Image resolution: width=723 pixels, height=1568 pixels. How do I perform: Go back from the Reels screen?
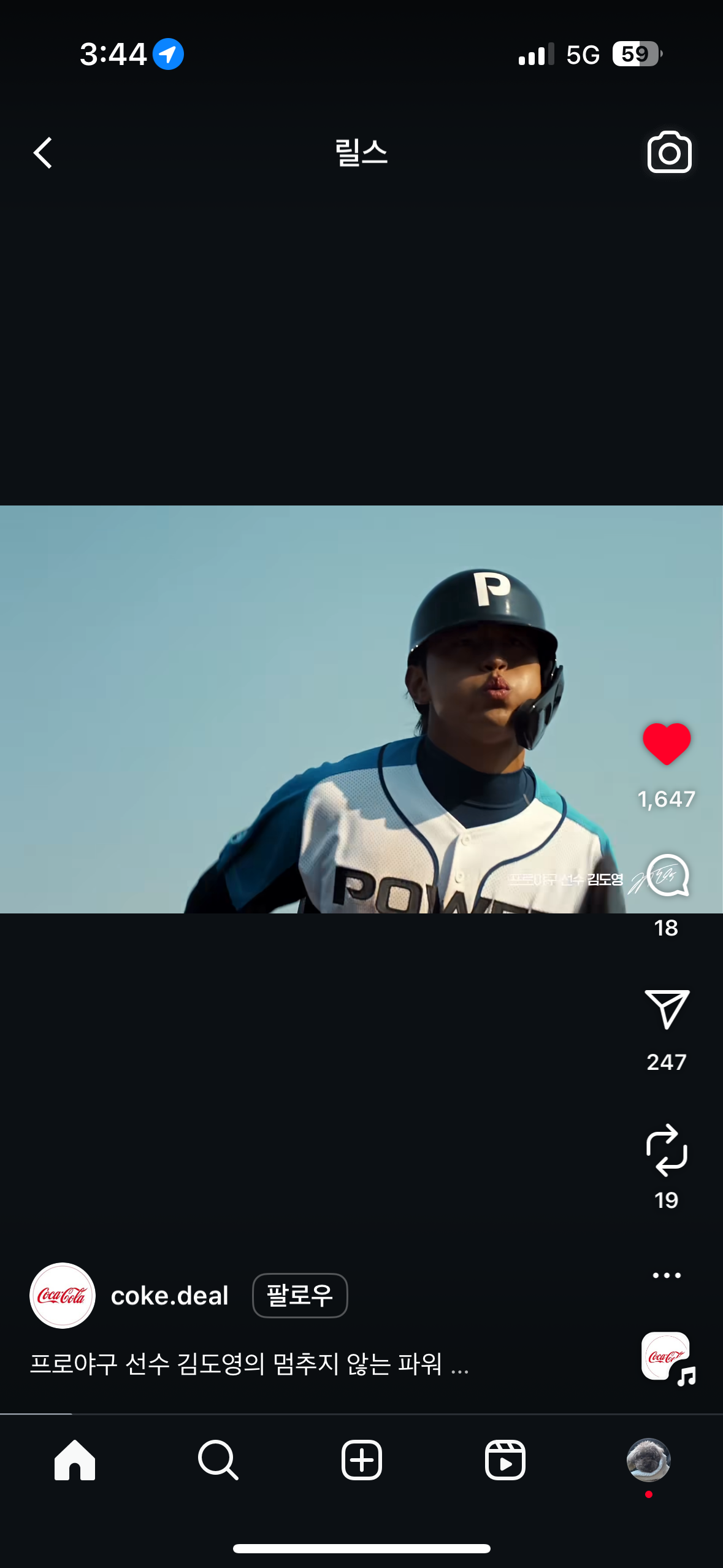tap(43, 153)
